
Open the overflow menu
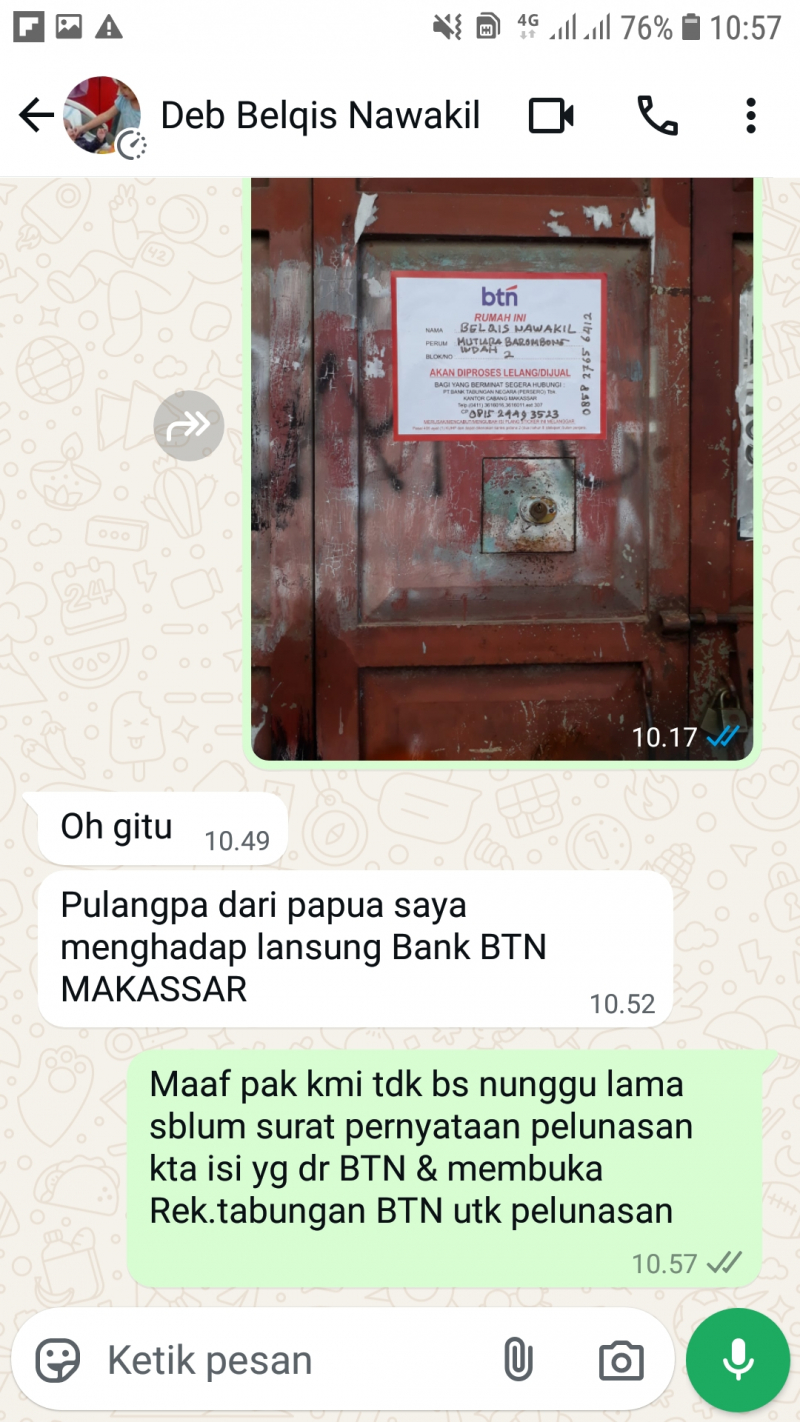coord(751,116)
